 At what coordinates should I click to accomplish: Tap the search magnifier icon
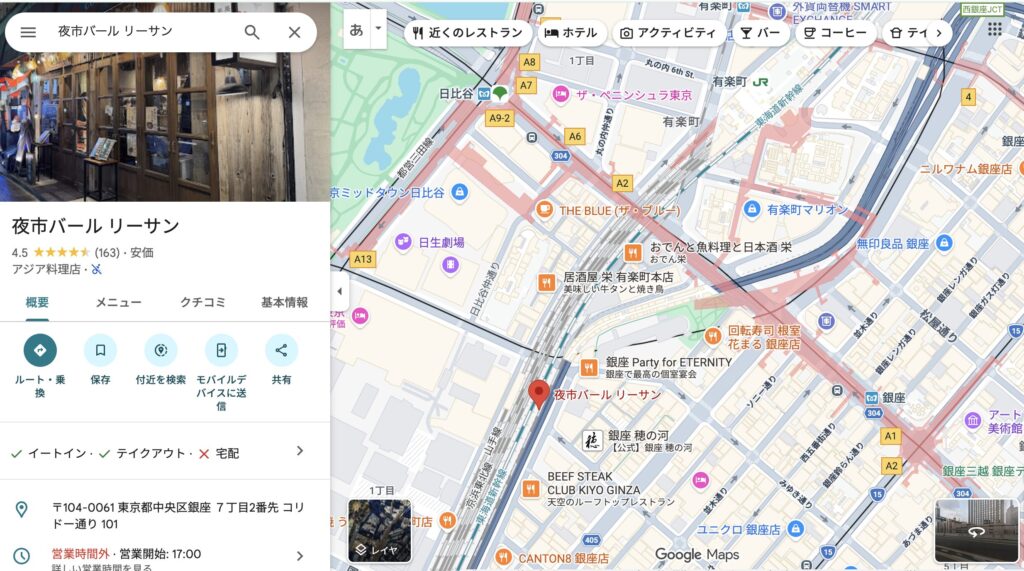[x=252, y=32]
